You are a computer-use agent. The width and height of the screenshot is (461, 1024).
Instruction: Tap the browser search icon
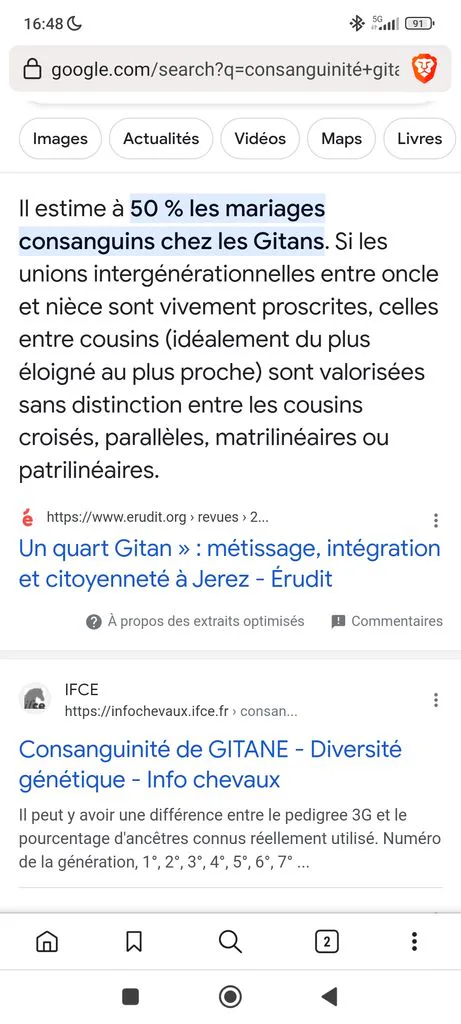[x=230, y=941]
